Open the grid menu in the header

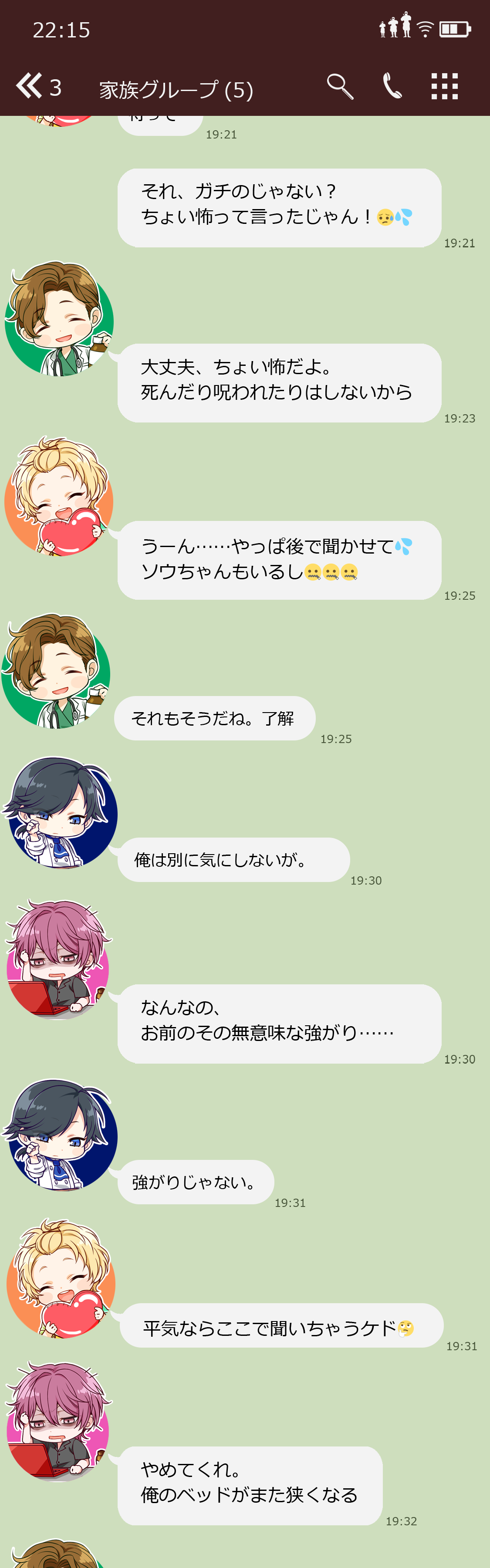tap(444, 86)
